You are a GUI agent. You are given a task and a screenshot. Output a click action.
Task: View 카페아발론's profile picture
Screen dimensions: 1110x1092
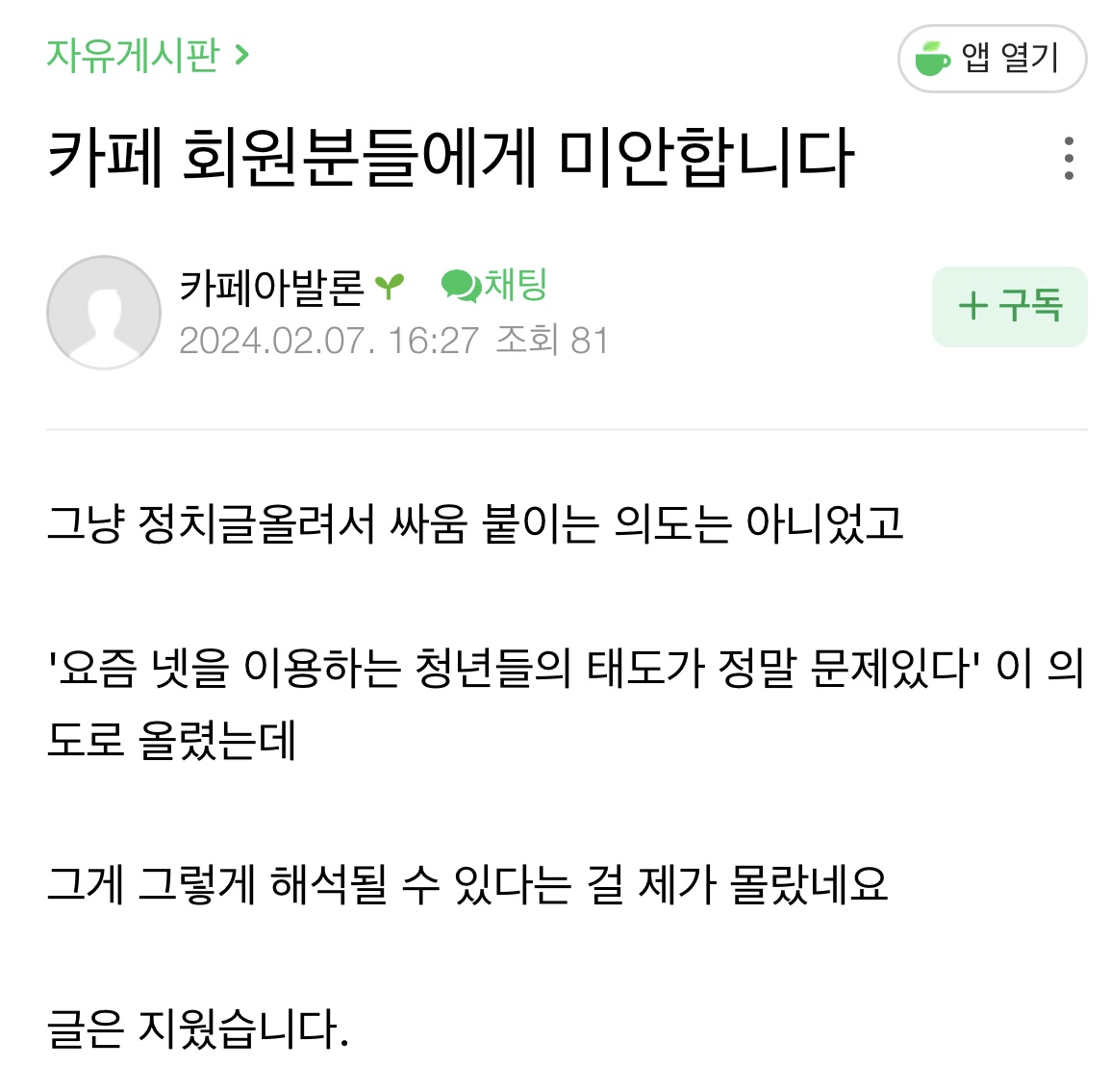coord(104,313)
